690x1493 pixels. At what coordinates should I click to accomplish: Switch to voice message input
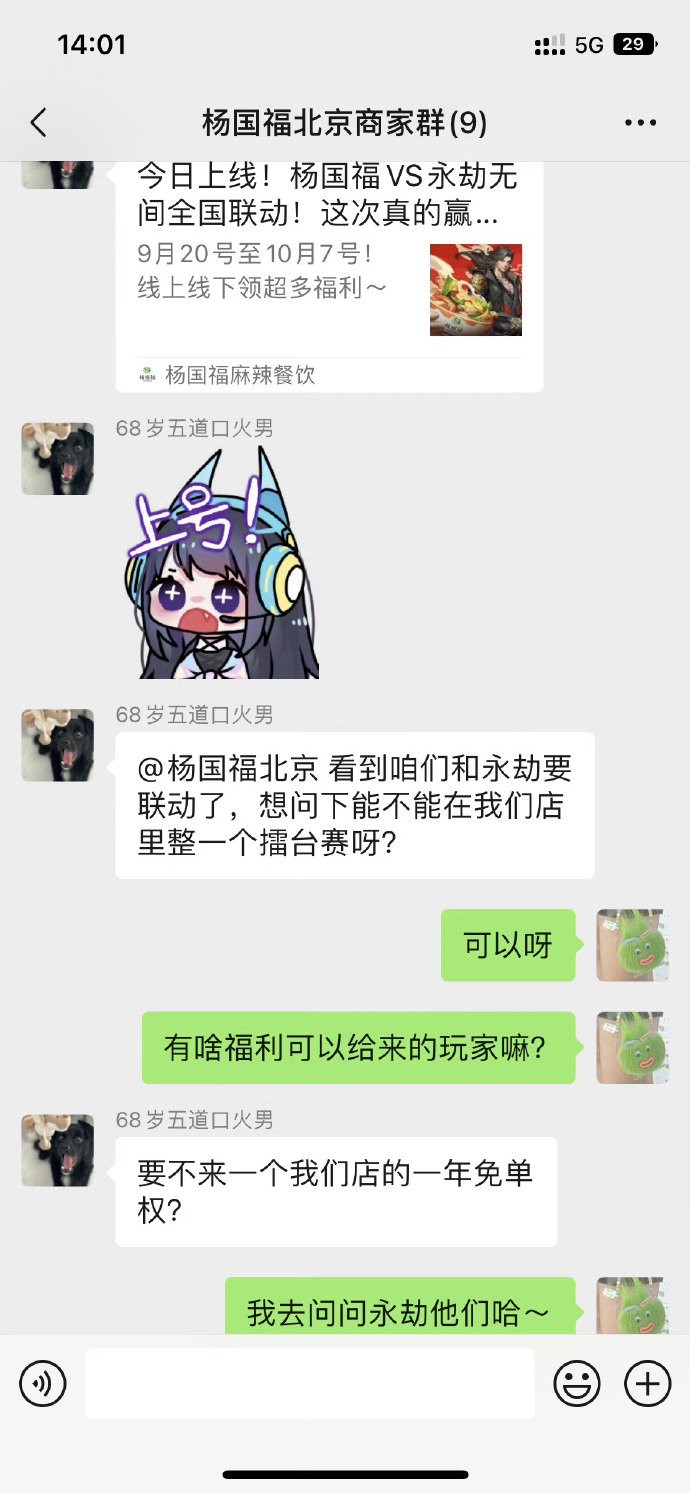(42, 1384)
